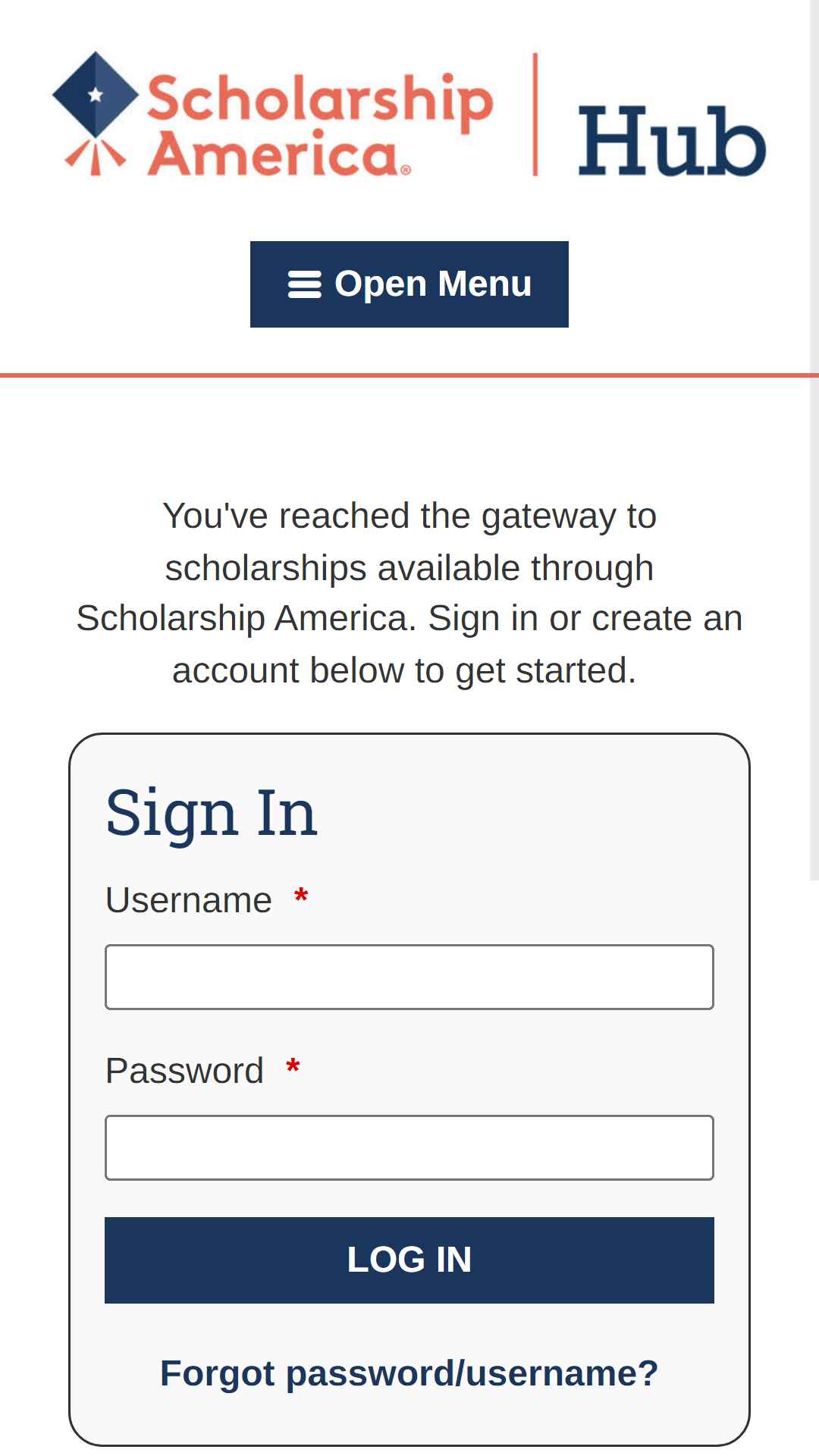The height and width of the screenshot is (1456, 819).
Task: Open the menu with the Open Menu button
Action: 409,284
